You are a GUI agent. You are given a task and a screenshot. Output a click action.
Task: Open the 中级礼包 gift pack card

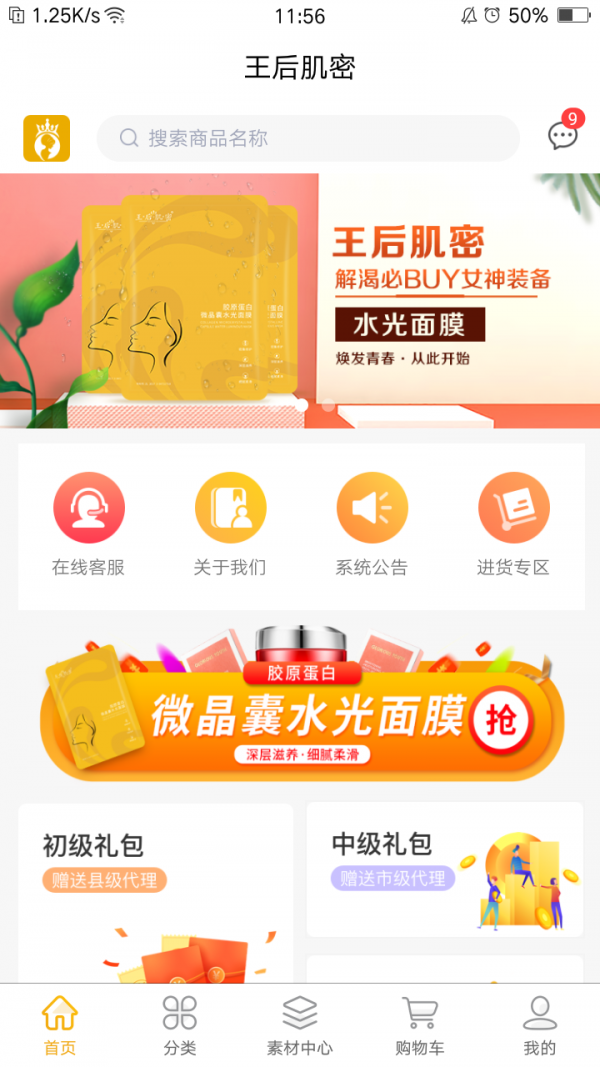444,868
